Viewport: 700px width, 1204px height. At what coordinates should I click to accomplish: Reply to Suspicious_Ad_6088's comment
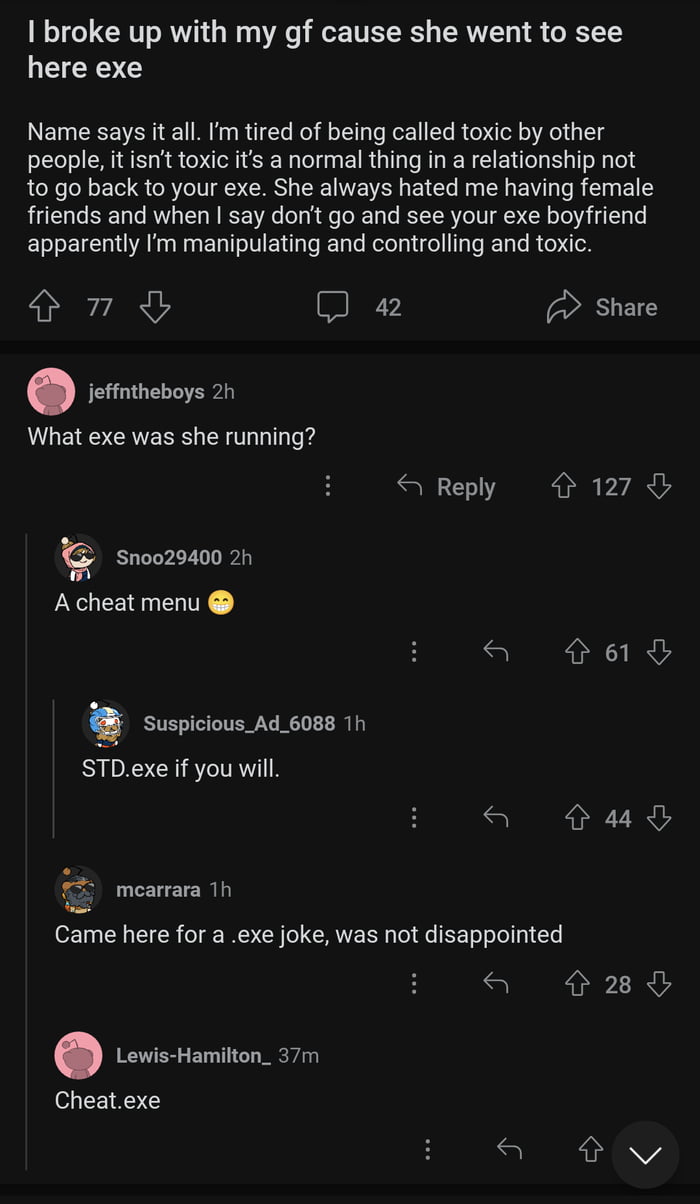[496, 819]
